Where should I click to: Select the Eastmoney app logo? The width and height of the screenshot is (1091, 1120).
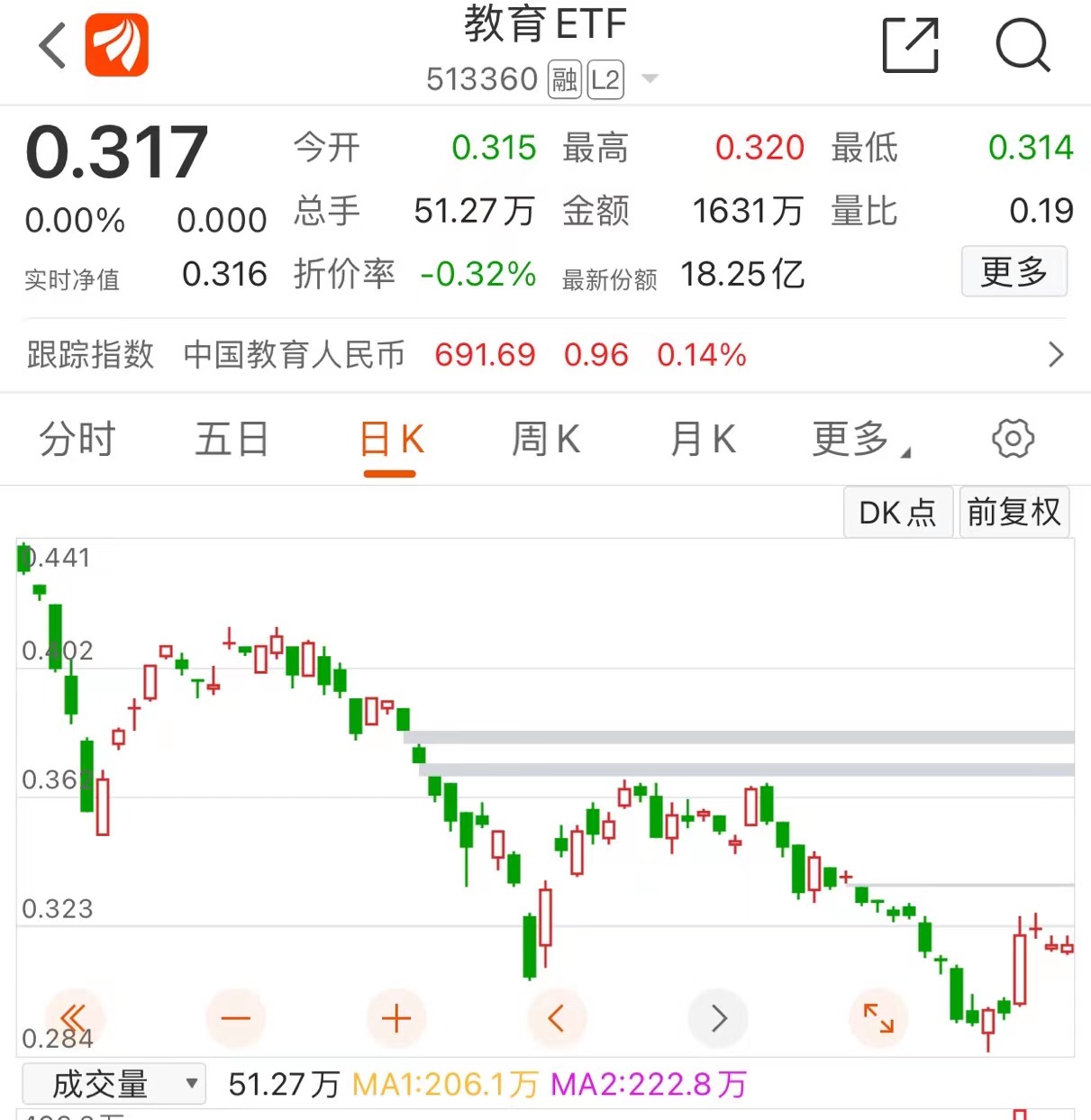(x=115, y=45)
